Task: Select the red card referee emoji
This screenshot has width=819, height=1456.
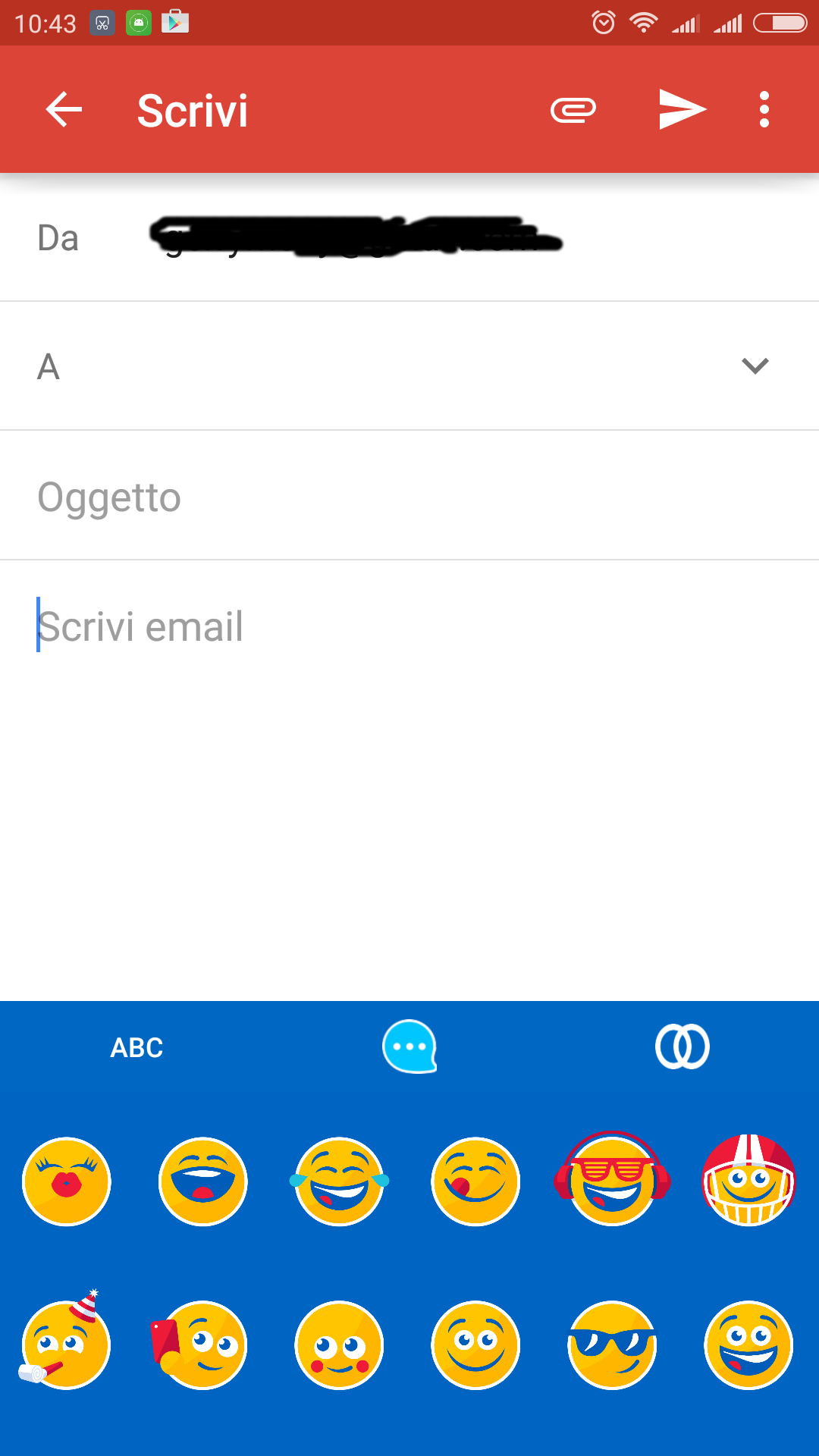Action: [199, 1345]
